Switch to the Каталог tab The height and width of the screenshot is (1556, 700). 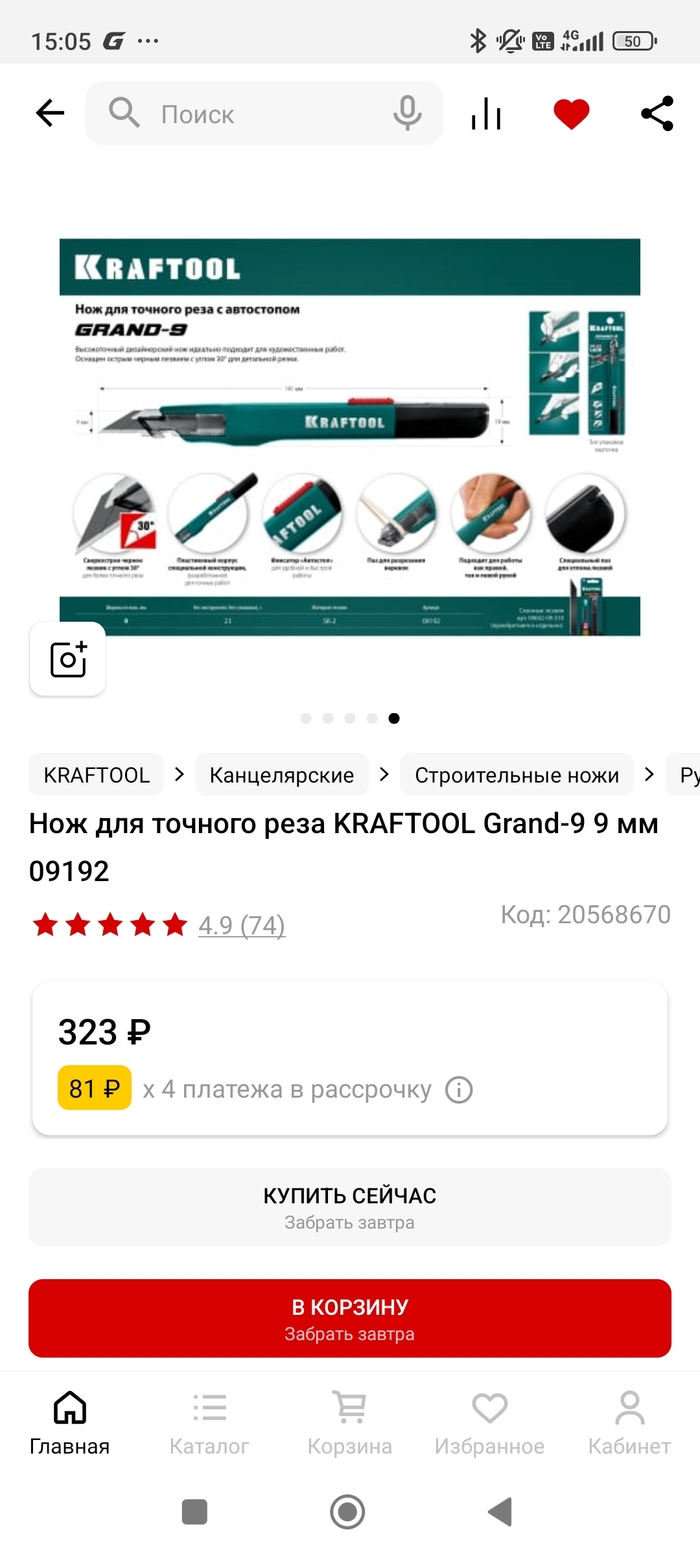209,1423
